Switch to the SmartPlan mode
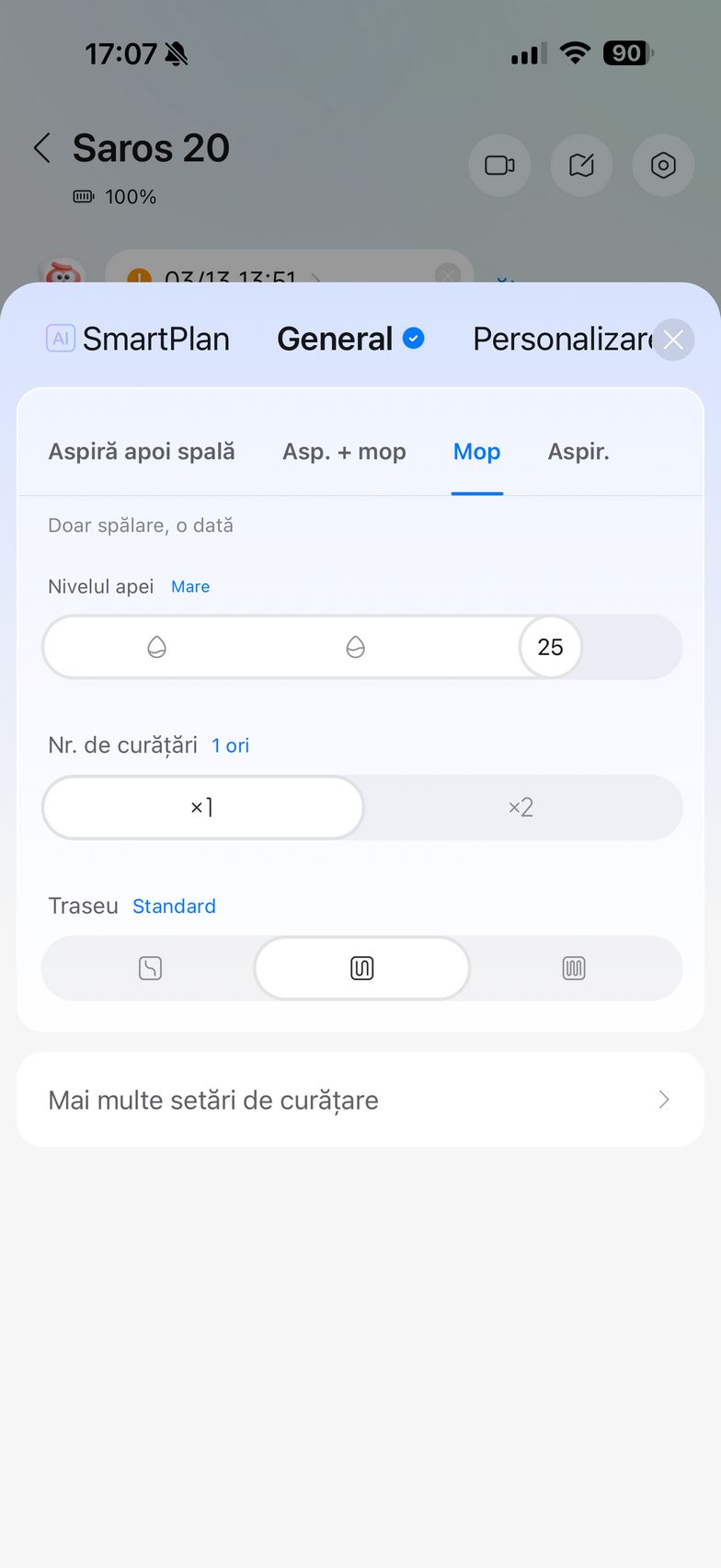The image size is (721, 1568). tap(138, 340)
